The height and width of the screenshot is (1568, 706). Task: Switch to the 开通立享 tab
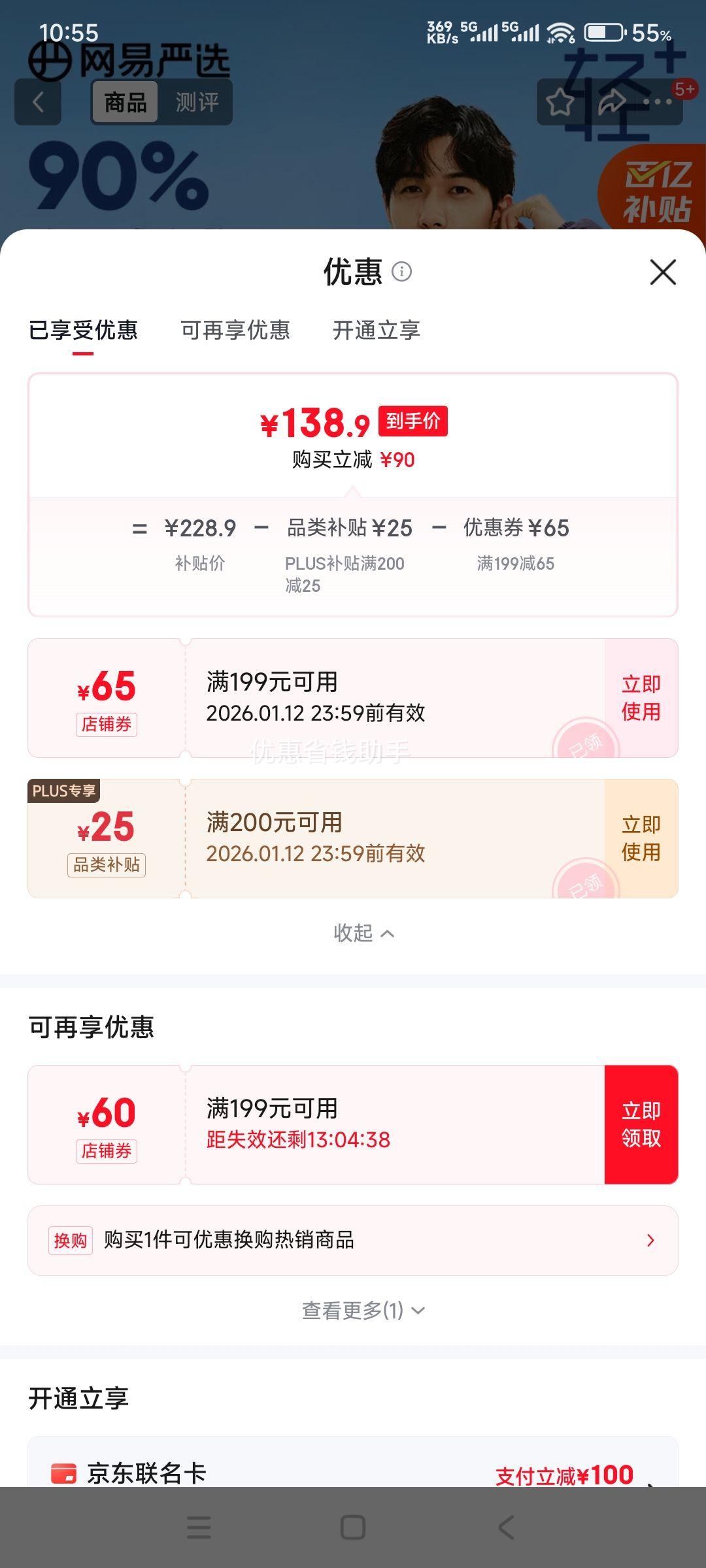tap(377, 331)
